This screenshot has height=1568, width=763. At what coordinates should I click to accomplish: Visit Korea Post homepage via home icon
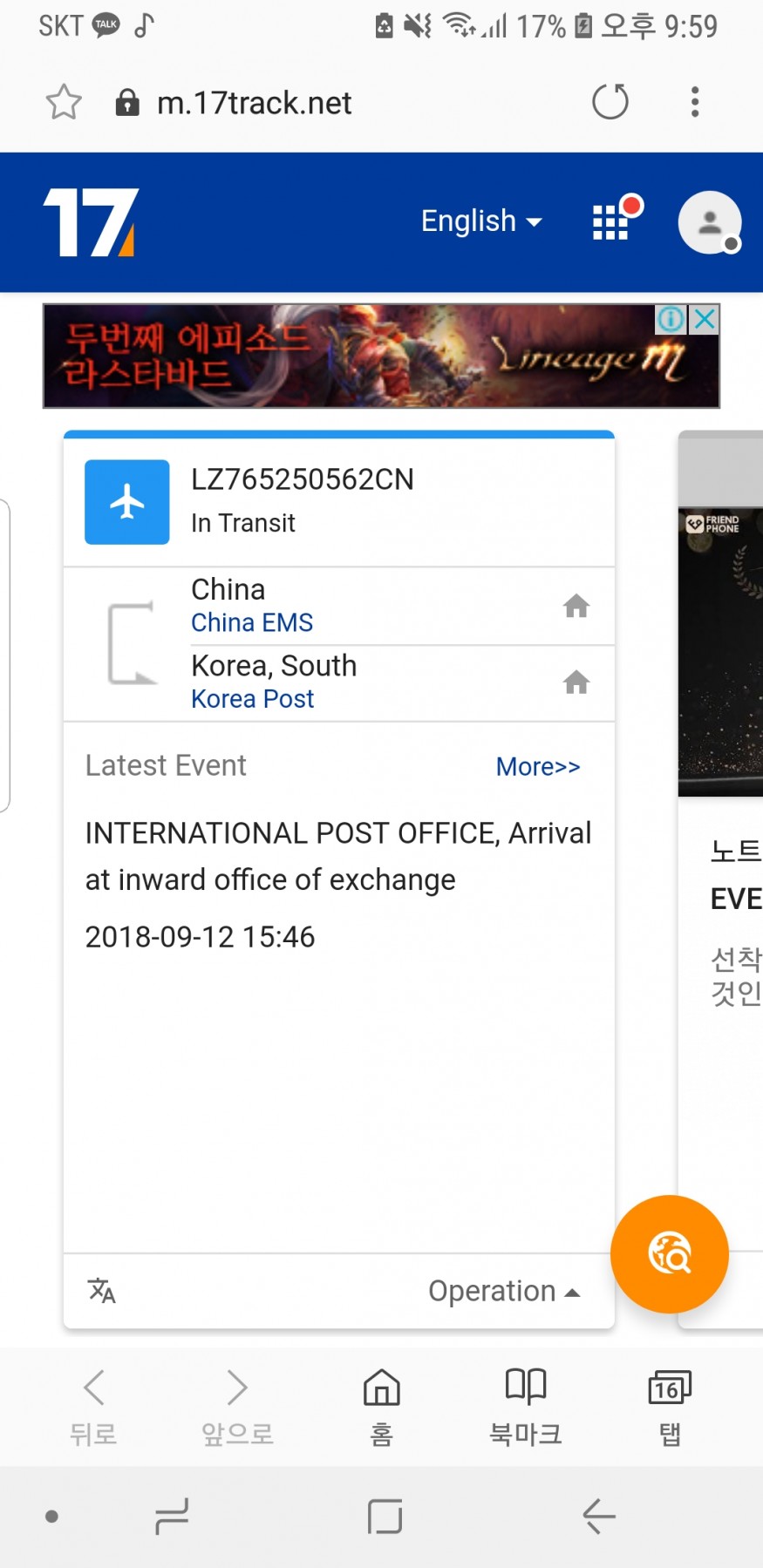(576, 682)
